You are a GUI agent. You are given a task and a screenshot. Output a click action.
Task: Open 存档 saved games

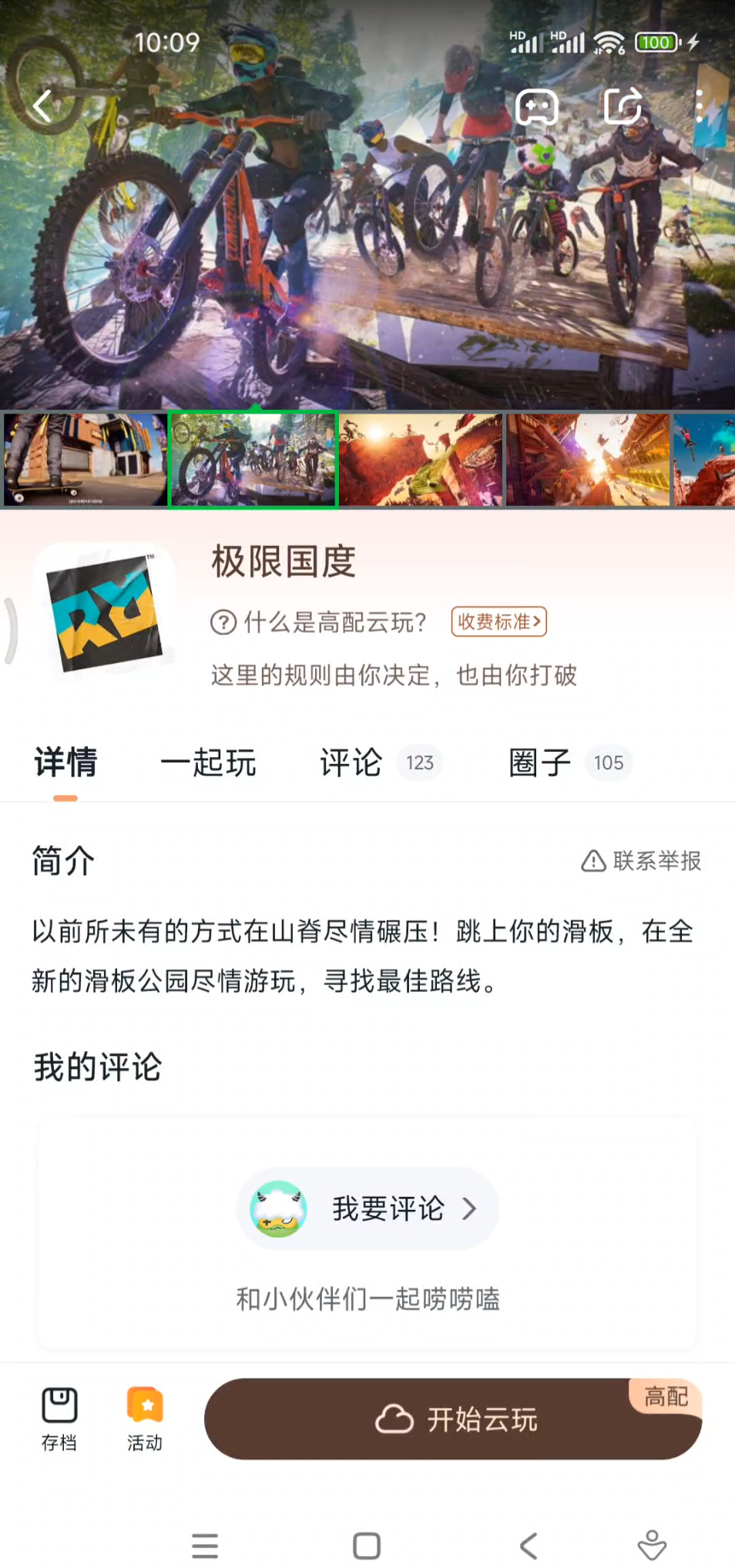coord(59,1419)
